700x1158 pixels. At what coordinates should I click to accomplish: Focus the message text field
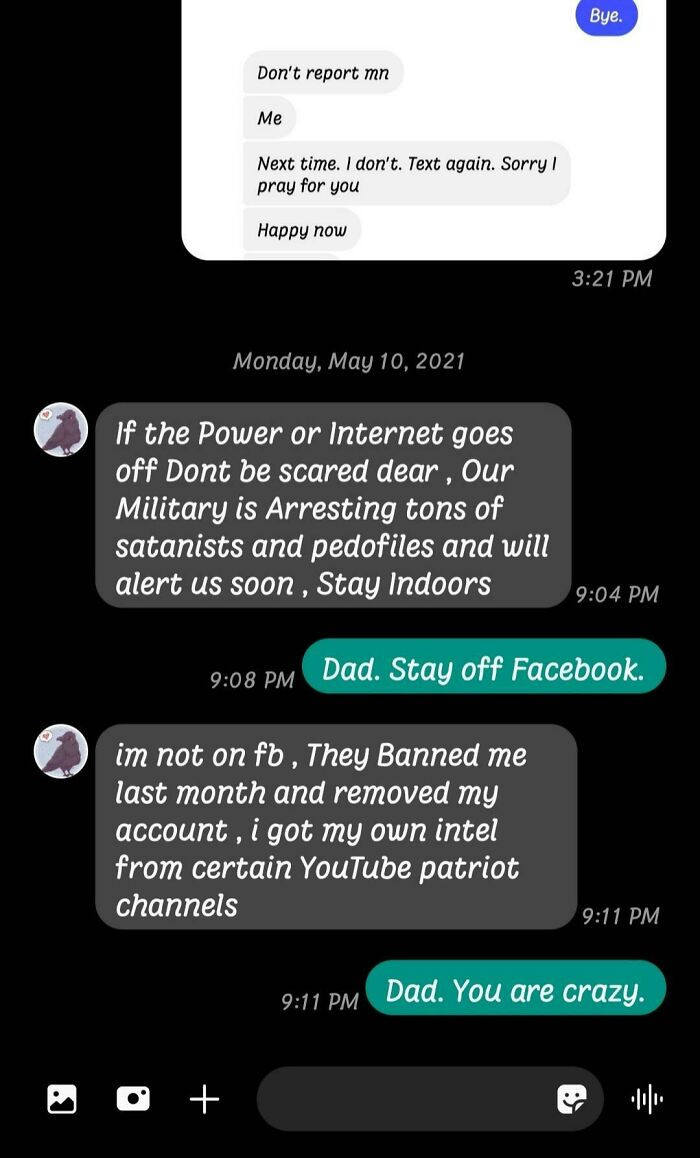tap(400, 1099)
